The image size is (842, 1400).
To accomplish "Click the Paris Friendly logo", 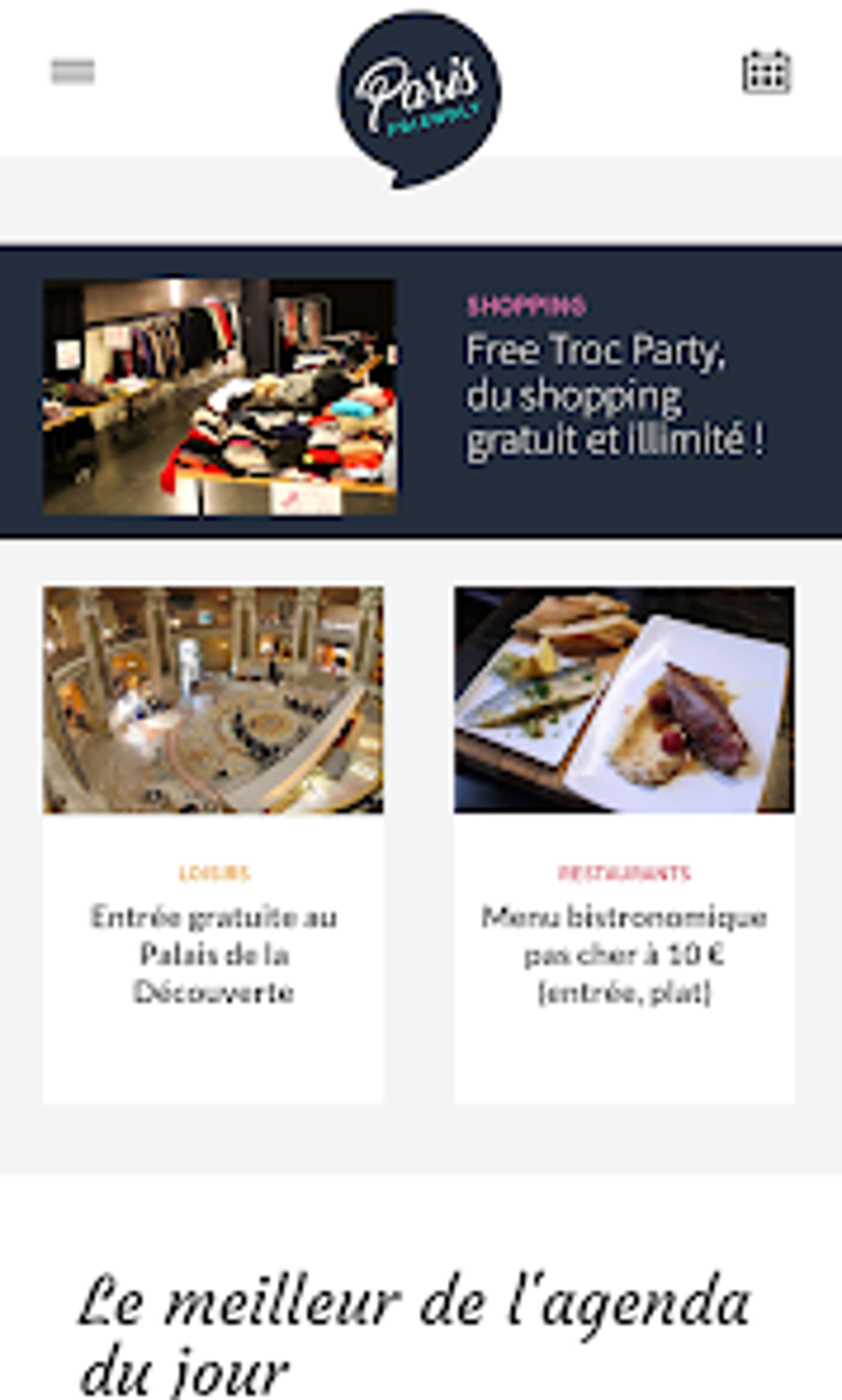I will click(x=418, y=91).
